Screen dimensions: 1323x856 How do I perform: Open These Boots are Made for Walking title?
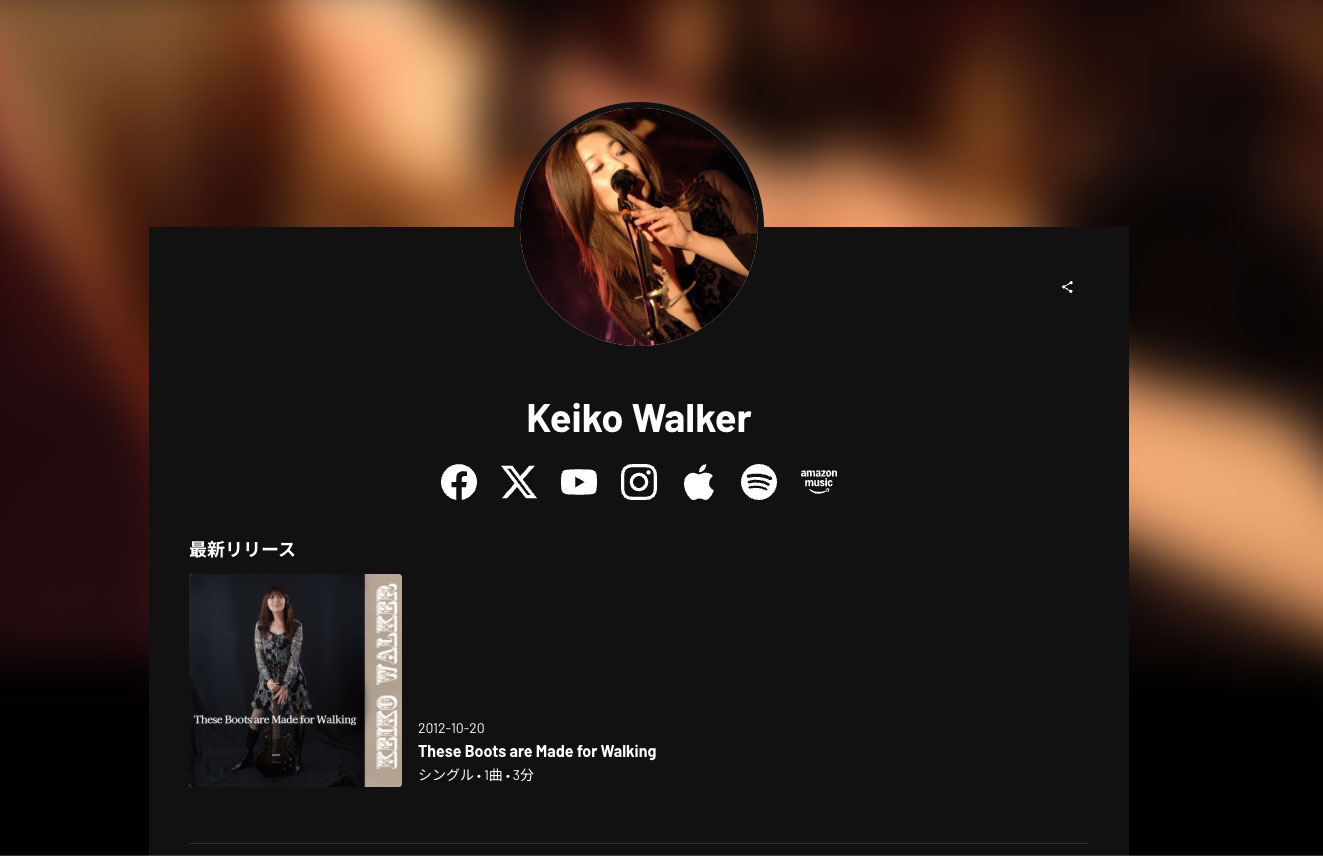[537, 751]
